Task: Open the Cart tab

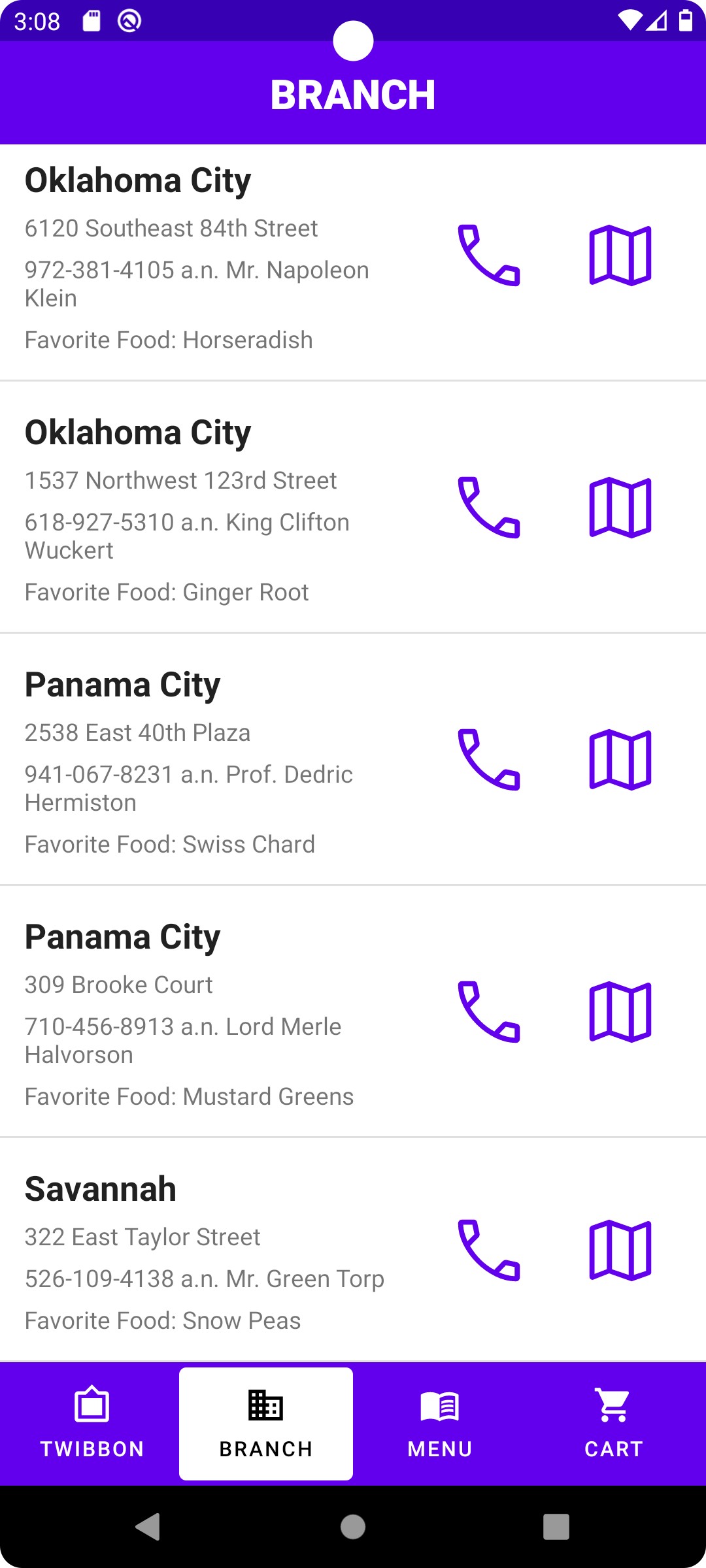Action: click(x=614, y=1423)
